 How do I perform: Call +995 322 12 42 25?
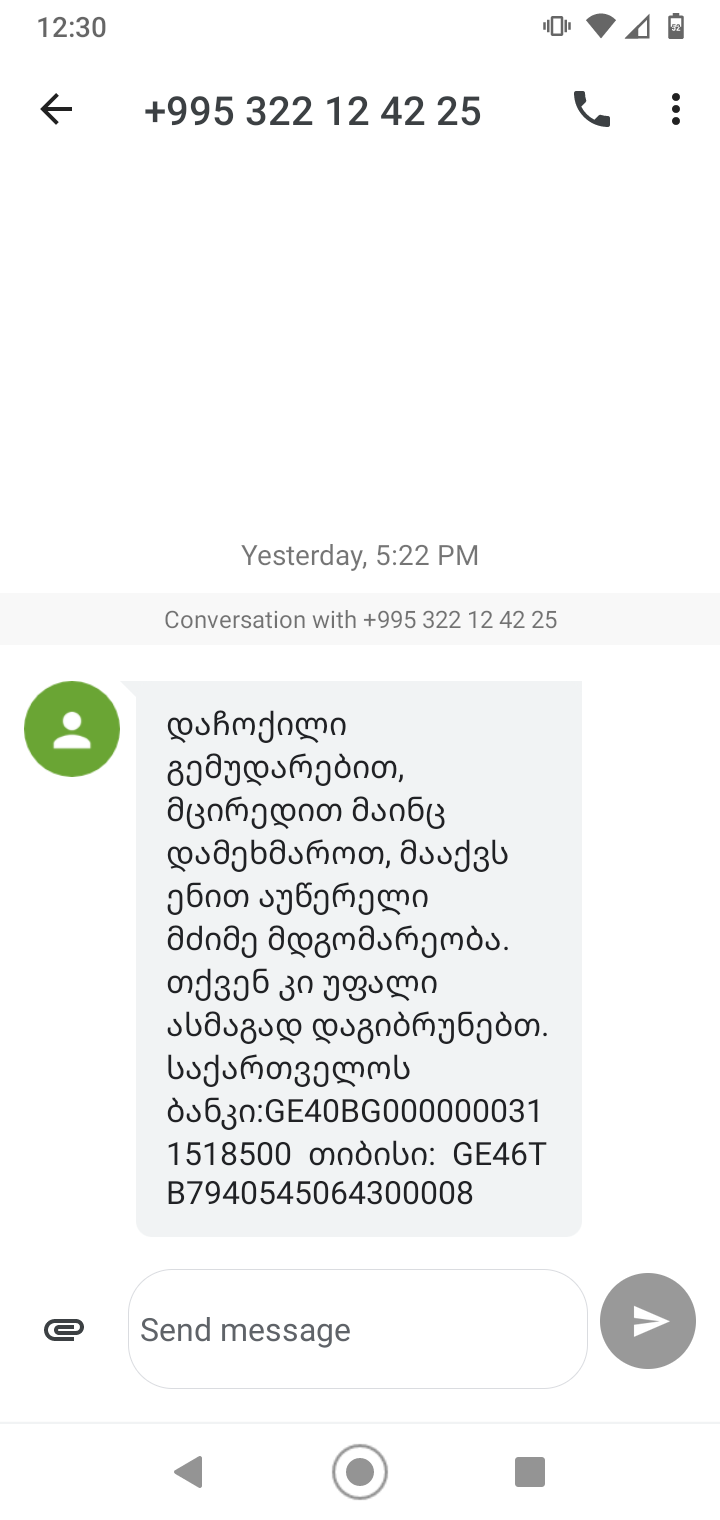(x=591, y=109)
